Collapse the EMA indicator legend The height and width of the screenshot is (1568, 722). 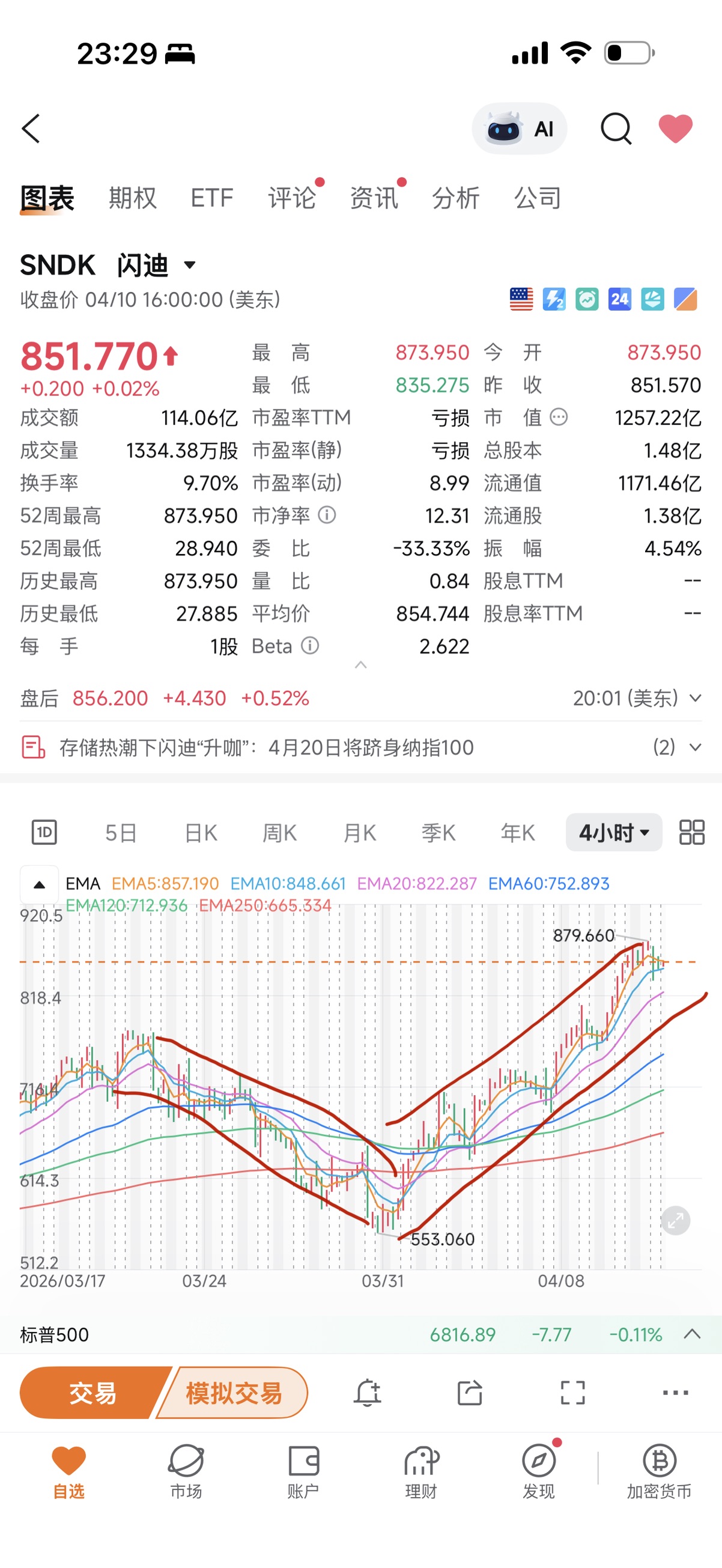pos(40,884)
